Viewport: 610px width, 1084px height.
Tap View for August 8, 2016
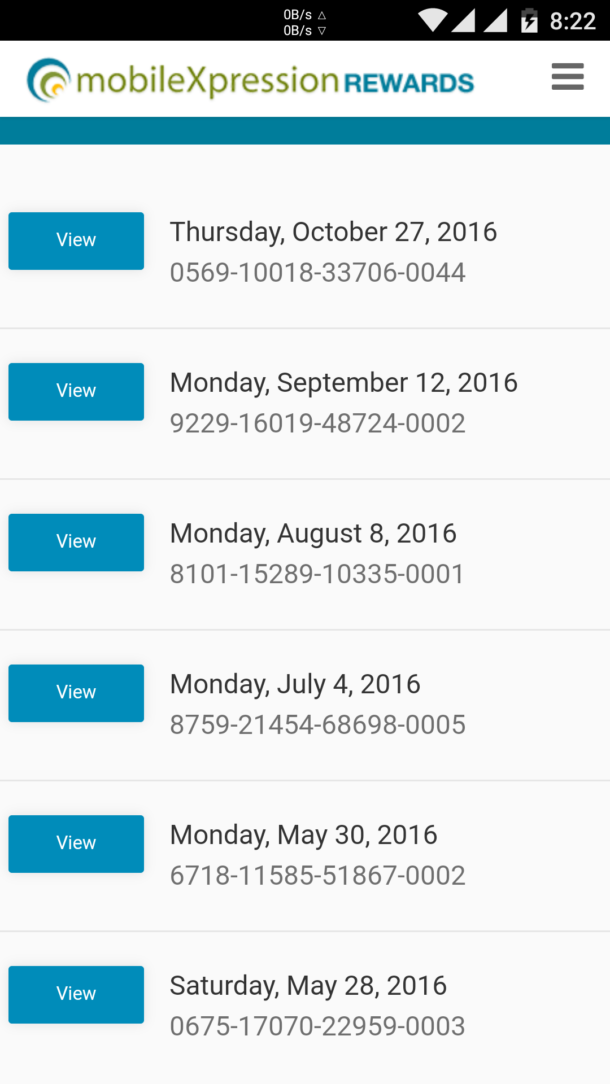pyautogui.click(x=76, y=542)
